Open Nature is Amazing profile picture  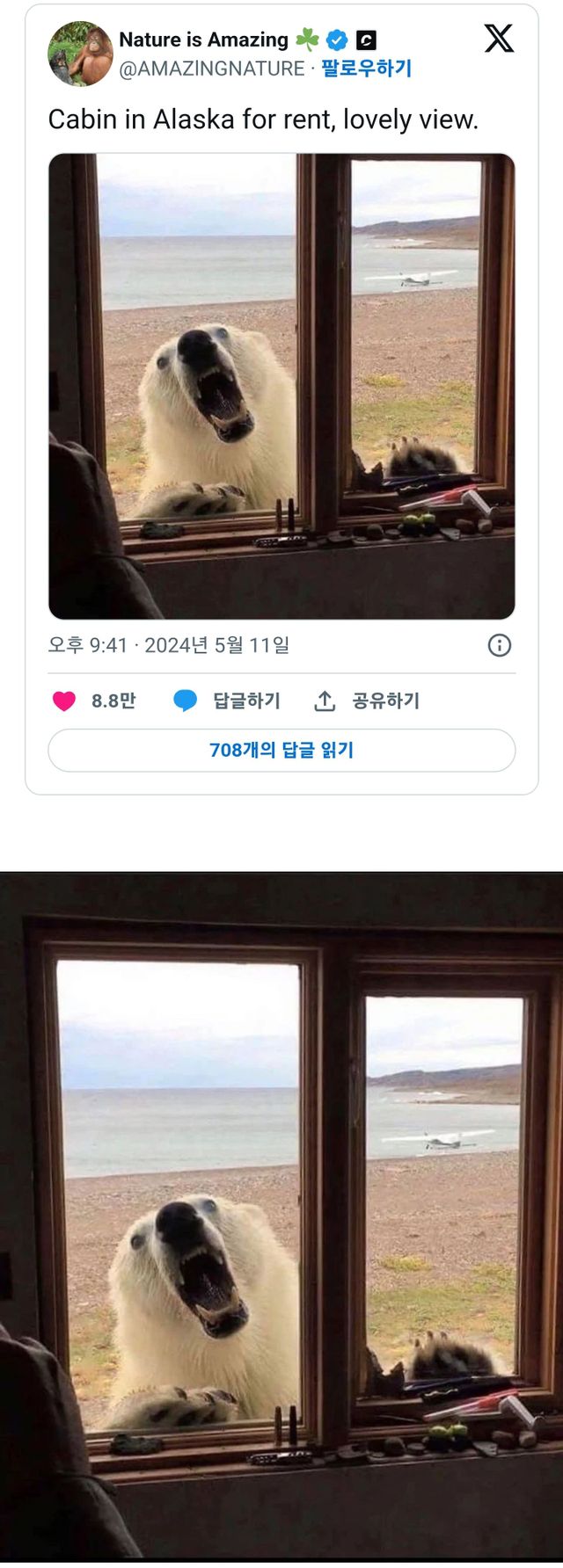click(x=80, y=54)
